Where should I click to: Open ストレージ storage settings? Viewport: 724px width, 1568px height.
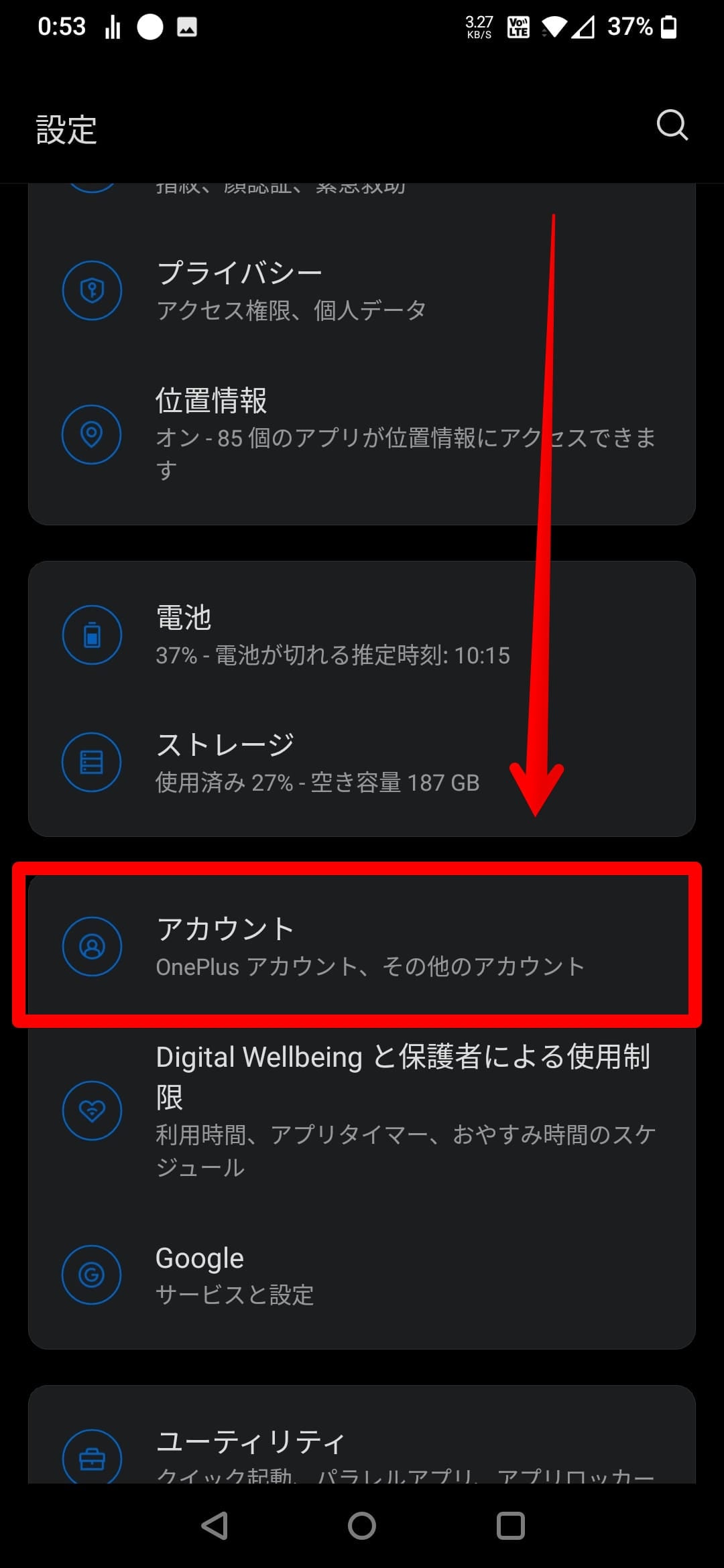pos(362,763)
